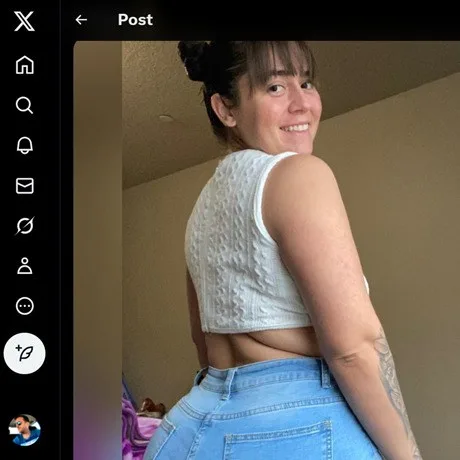
Task: Open the posted photo in full view
Action: (x=267, y=250)
